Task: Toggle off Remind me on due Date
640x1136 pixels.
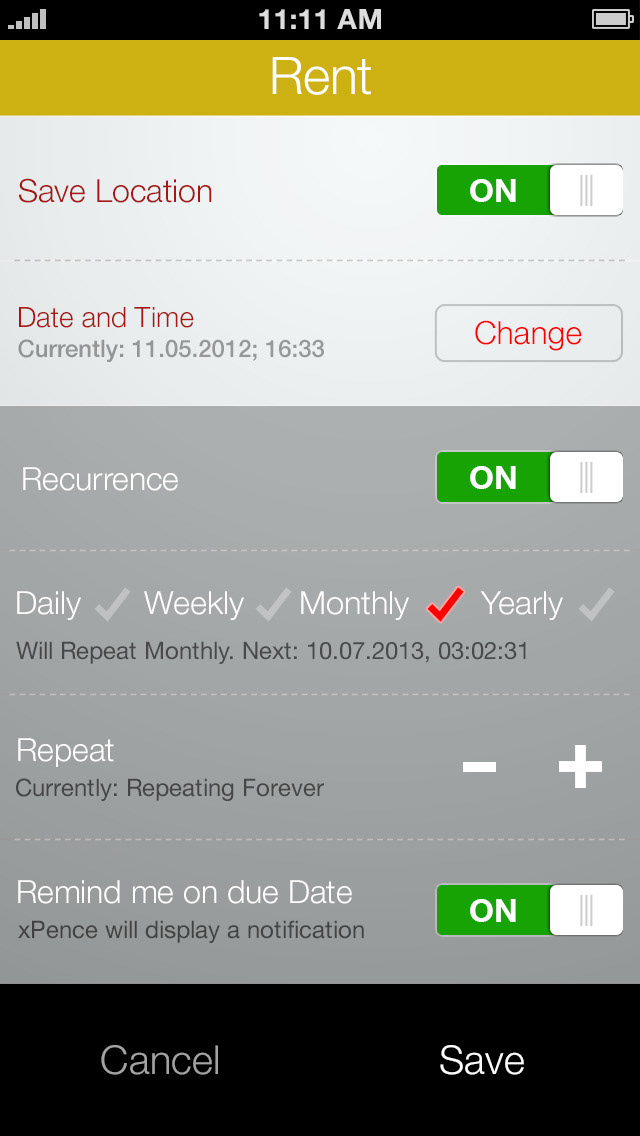Action: point(529,910)
